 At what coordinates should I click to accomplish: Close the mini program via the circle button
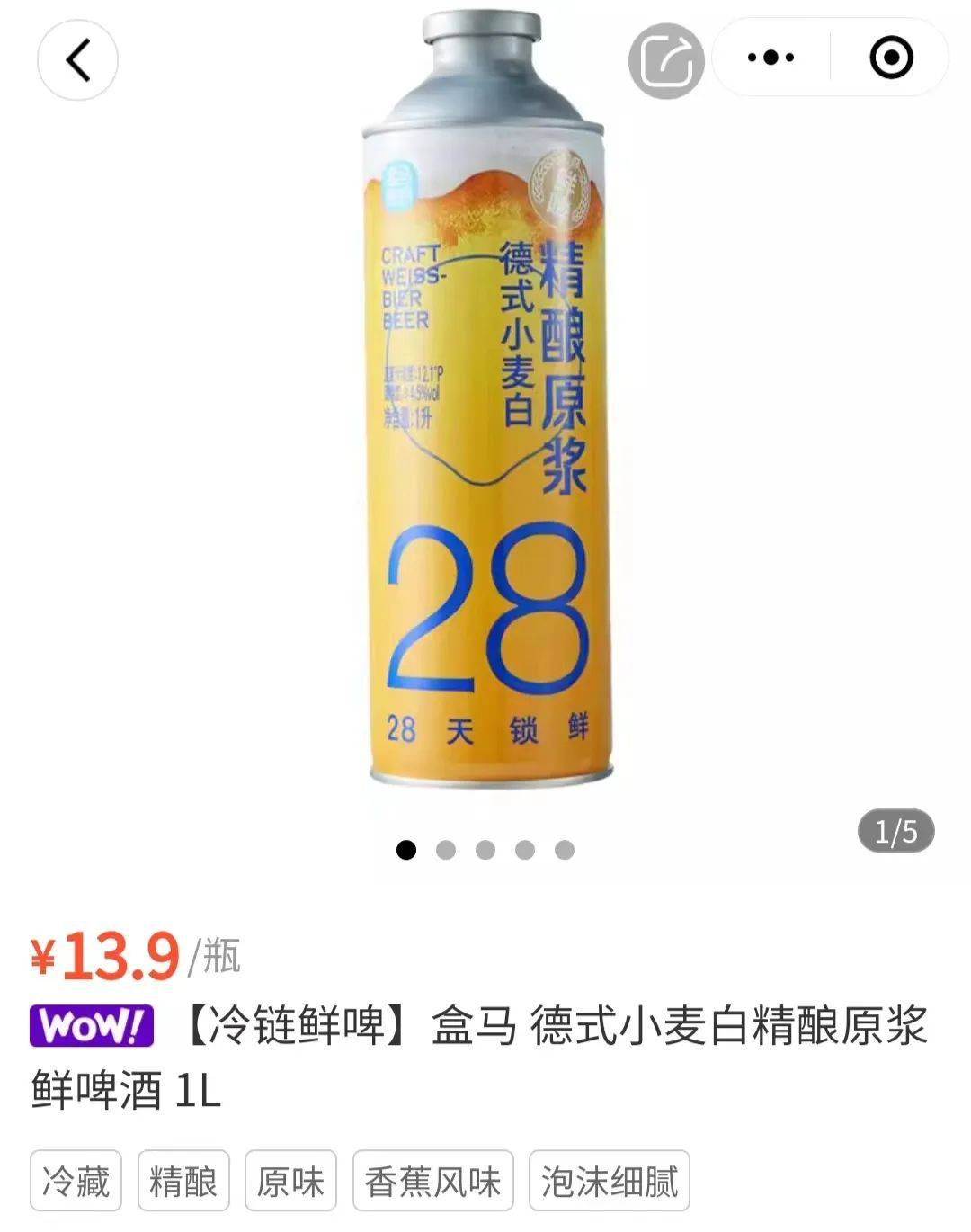click(891, 58)
